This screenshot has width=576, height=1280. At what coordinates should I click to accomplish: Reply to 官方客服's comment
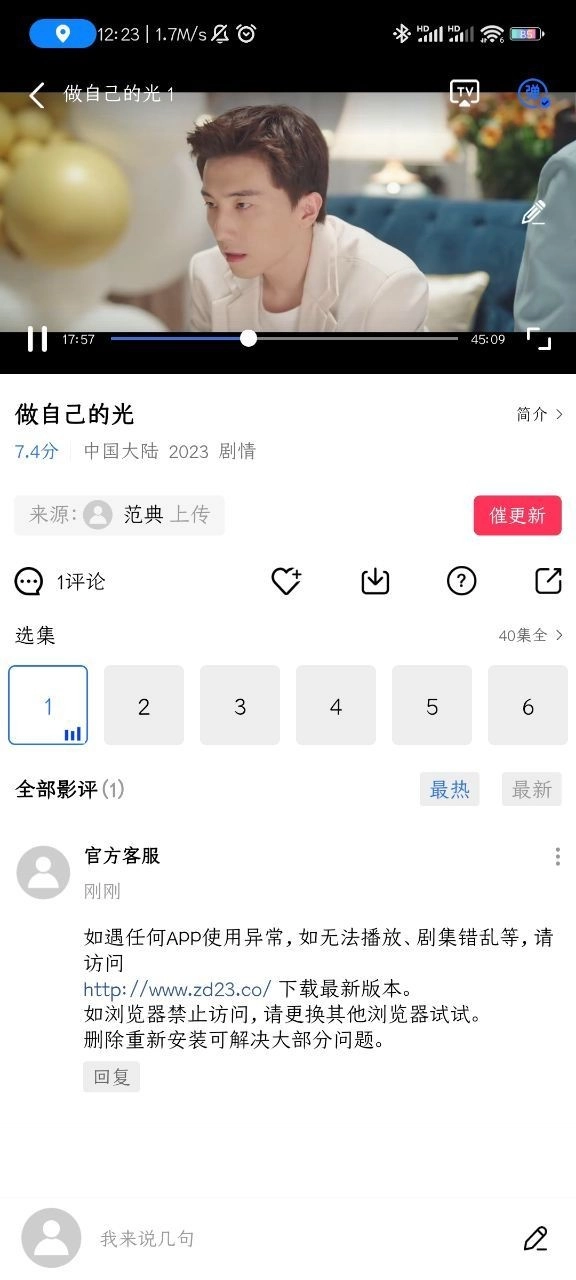tap(111, 1077)
